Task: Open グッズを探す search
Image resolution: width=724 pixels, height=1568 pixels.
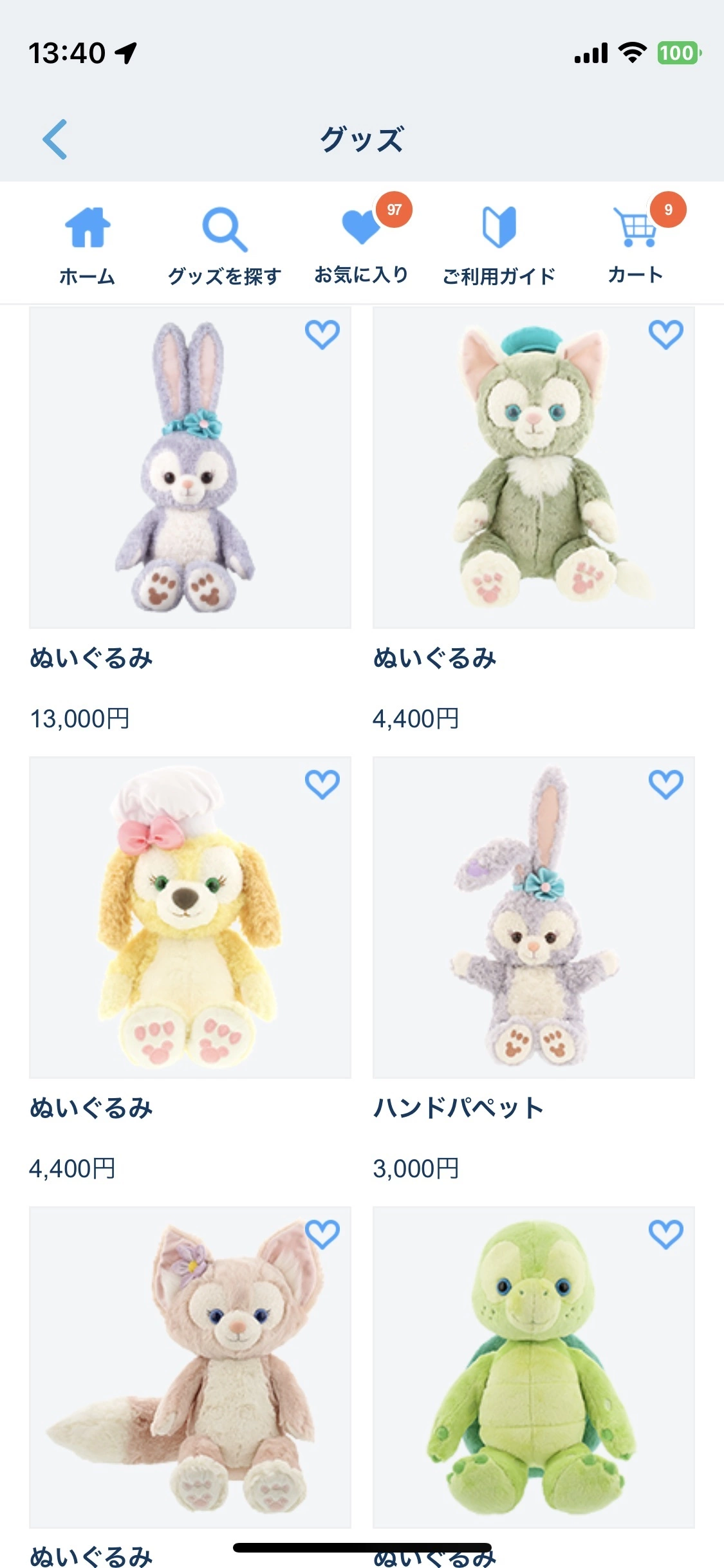Action: (225, 246)
